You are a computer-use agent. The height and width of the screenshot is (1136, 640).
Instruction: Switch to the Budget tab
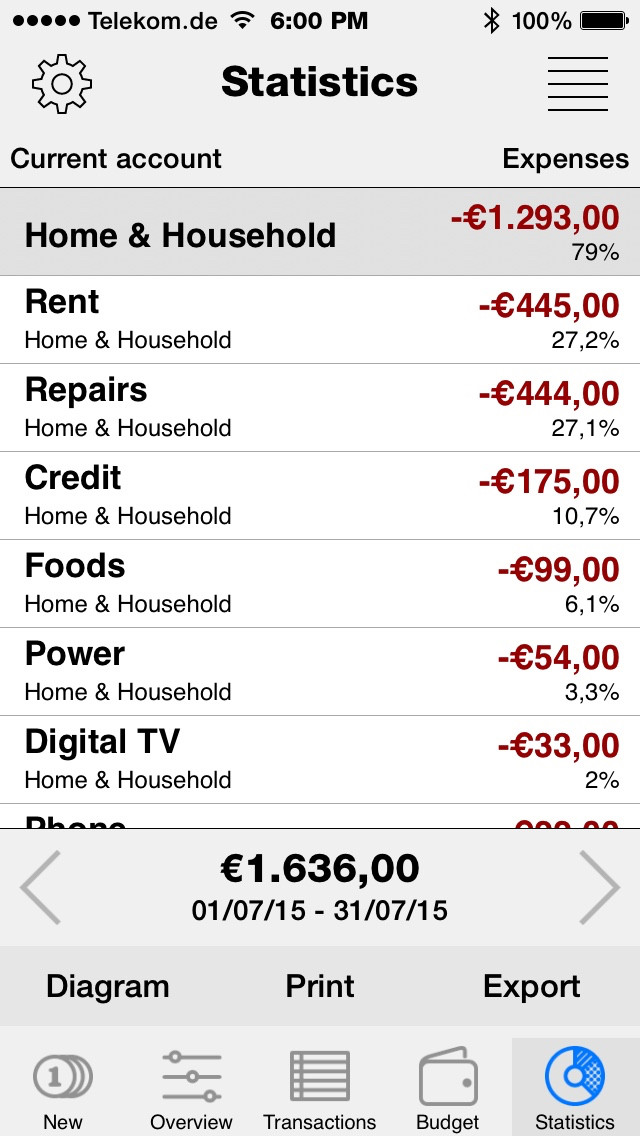click(x=447, y=1087)
